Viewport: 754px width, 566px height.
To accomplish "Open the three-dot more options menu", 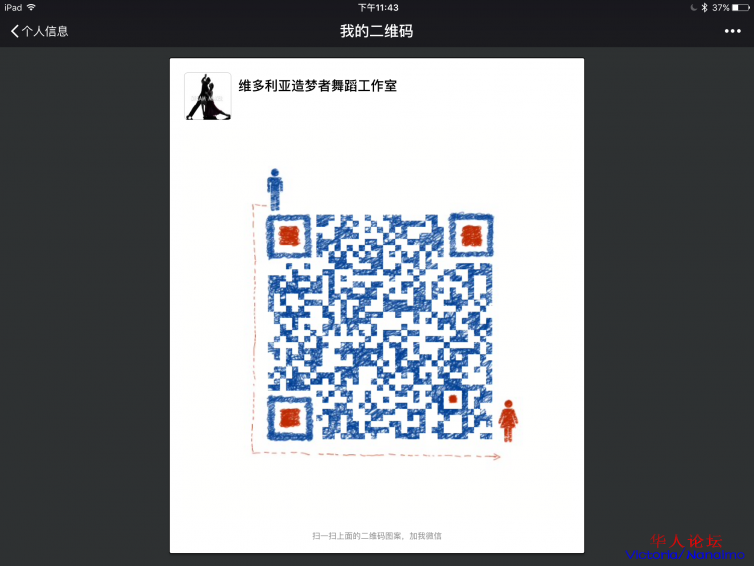I will click(733, 31).
